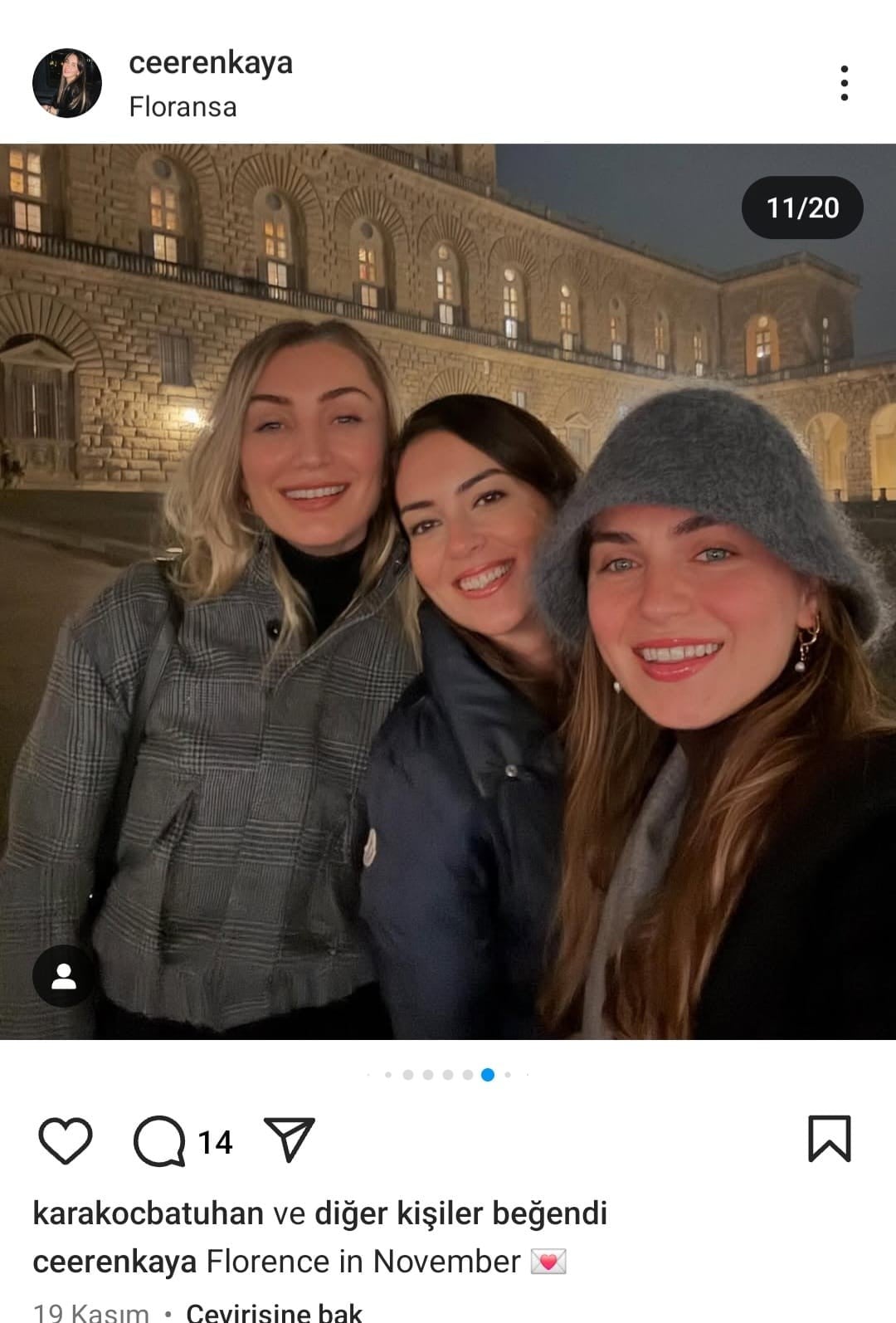Save the post with the bookmark icon
896x1323 pixels.
[x=829, y=1139]
